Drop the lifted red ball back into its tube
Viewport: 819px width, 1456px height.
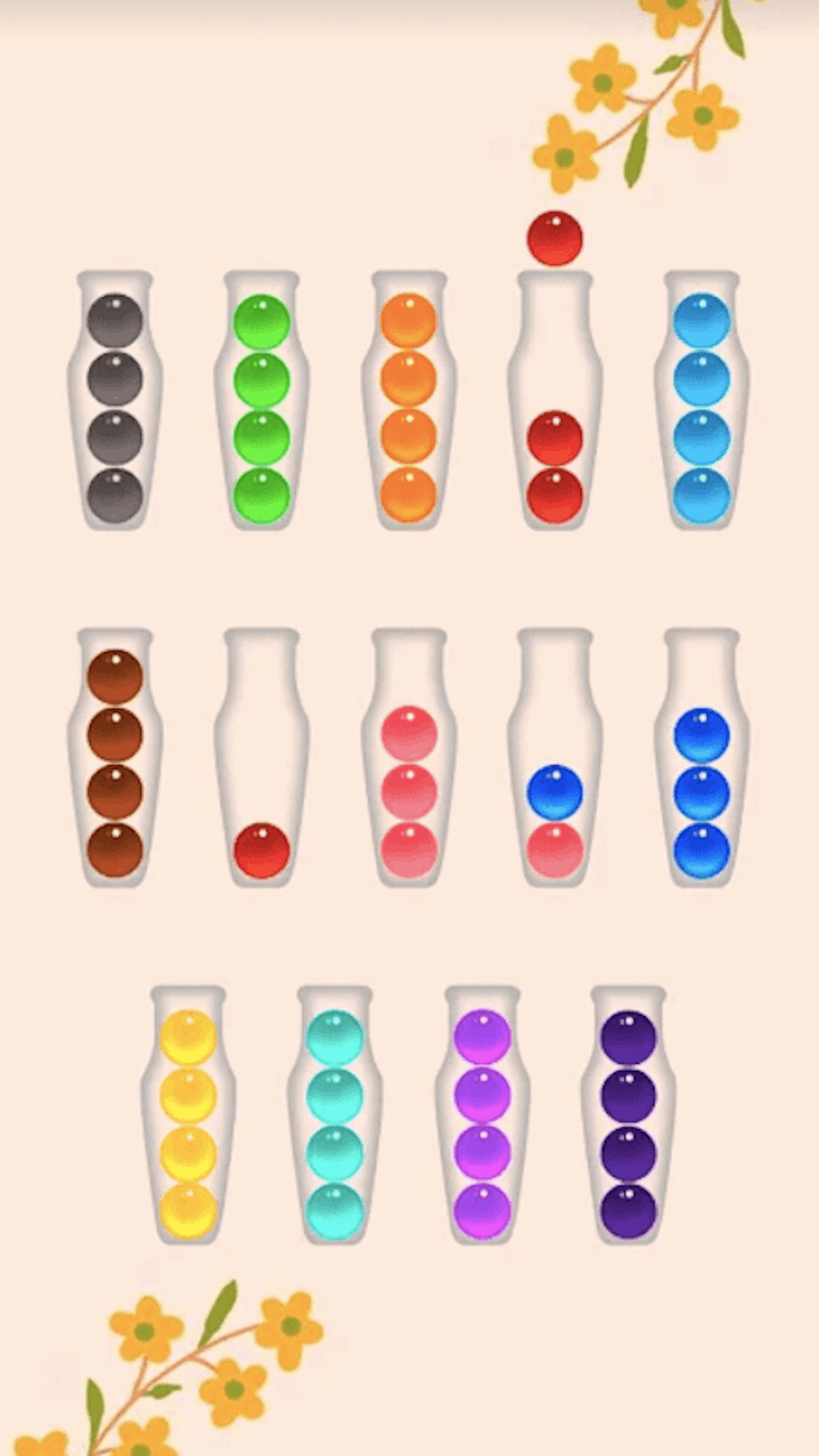555,402
